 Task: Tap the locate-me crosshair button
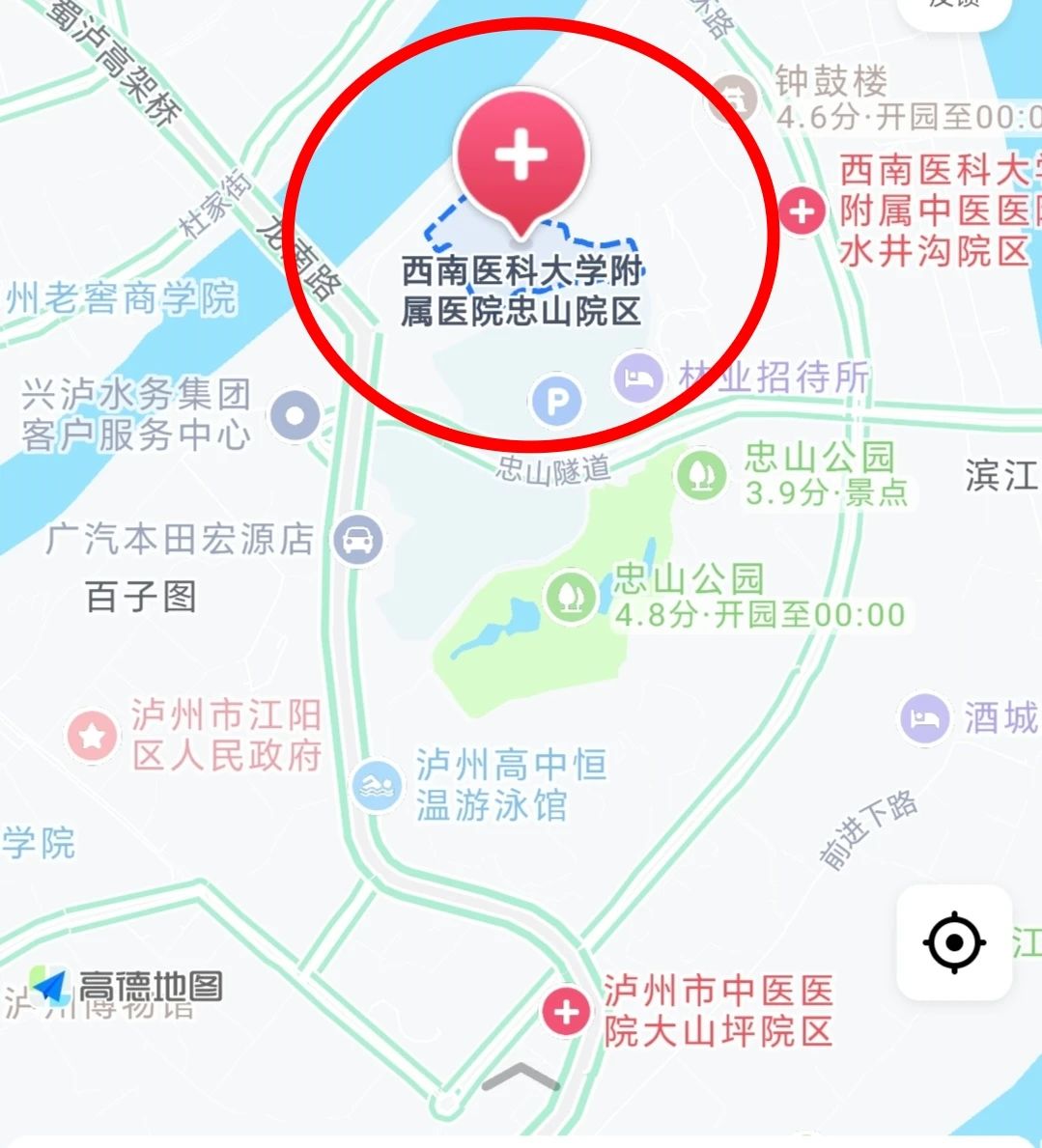951,943
